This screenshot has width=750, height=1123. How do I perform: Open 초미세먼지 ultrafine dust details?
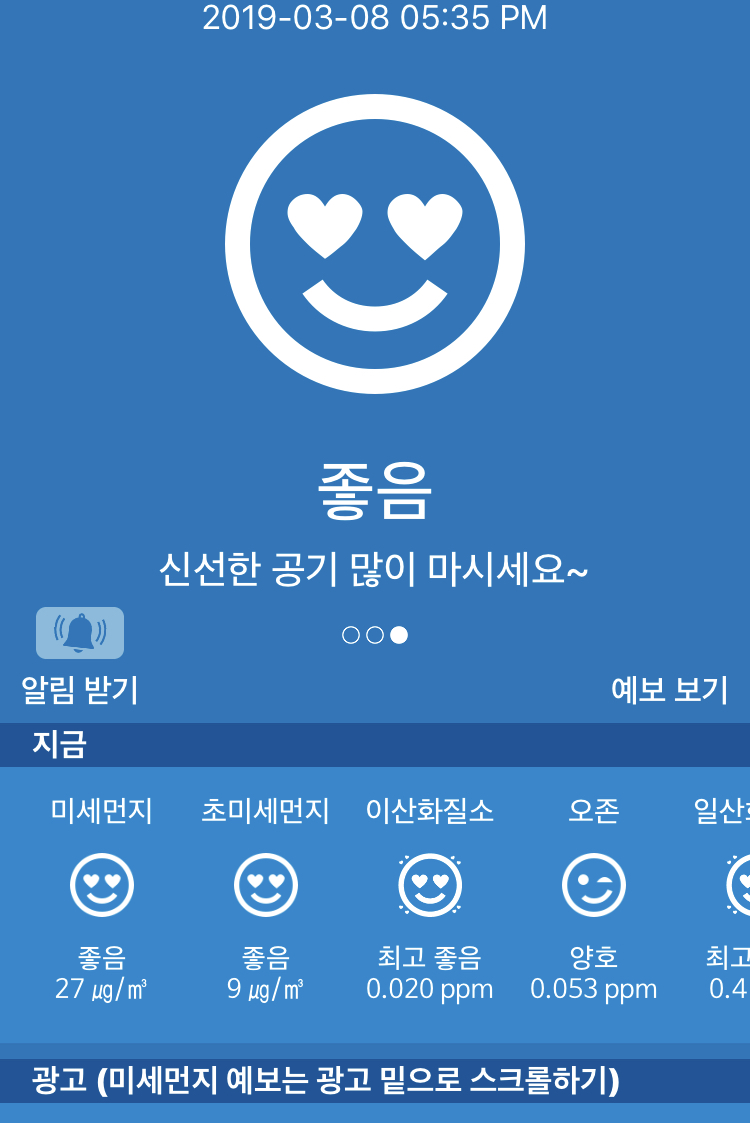pyautogui.click(x=266, y=885)
